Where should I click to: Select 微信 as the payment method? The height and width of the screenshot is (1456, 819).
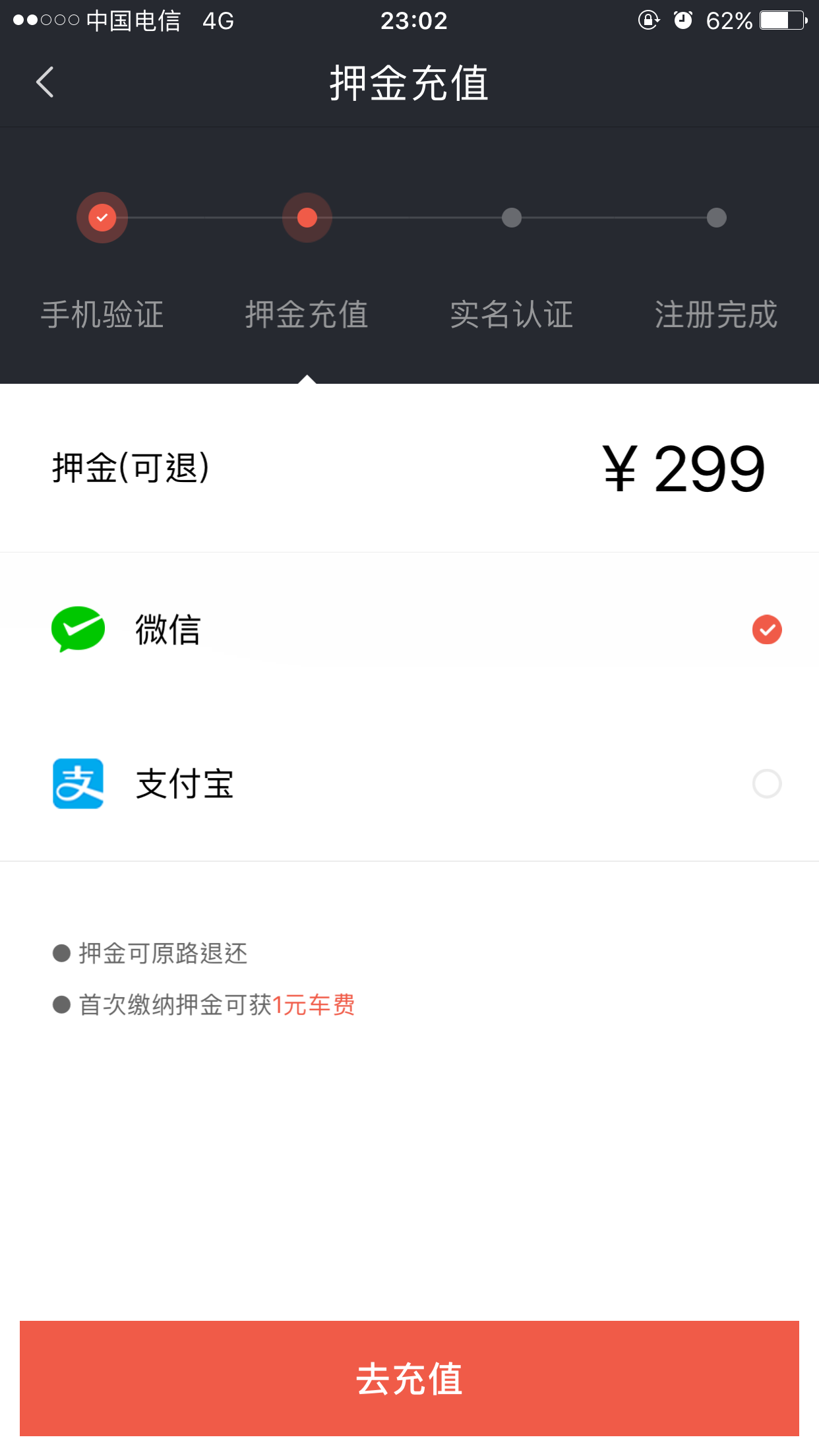tap(409, 630)
